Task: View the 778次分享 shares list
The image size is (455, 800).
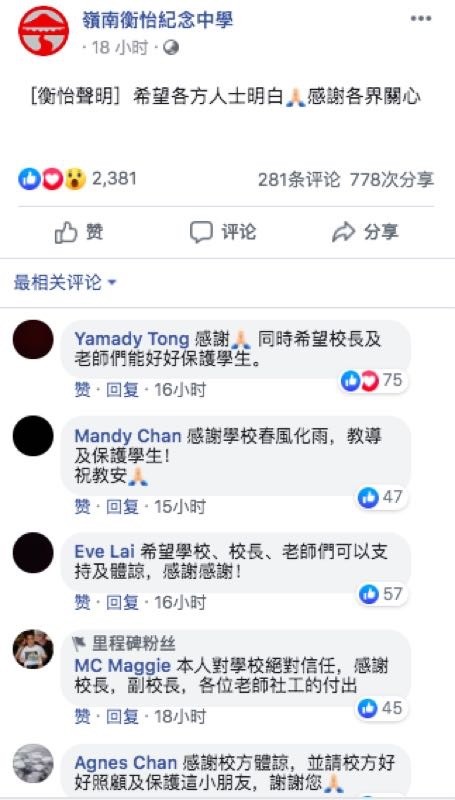Action: coord(391,180)
